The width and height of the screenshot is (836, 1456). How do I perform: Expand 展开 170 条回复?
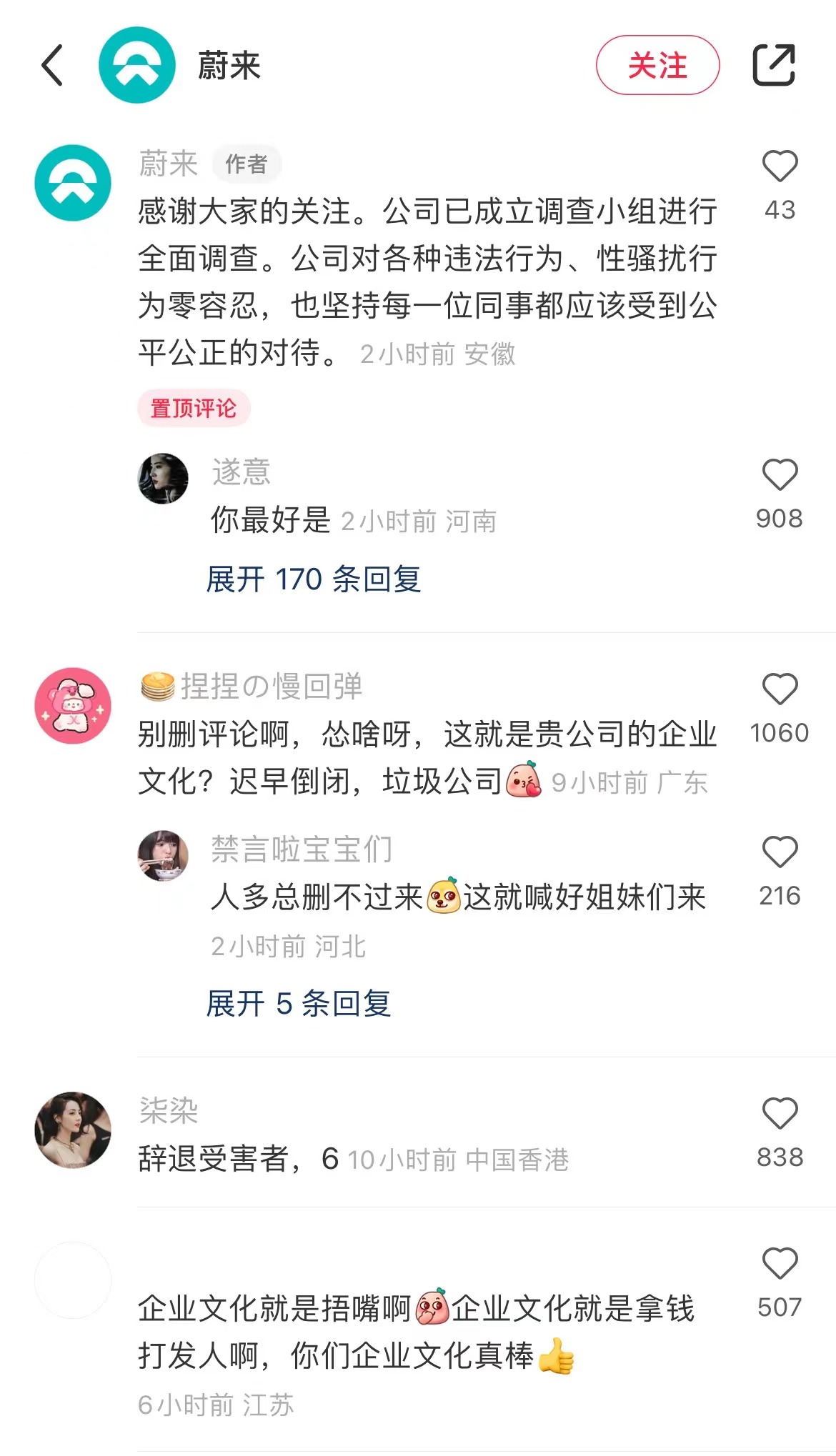(x=313, y=579)
